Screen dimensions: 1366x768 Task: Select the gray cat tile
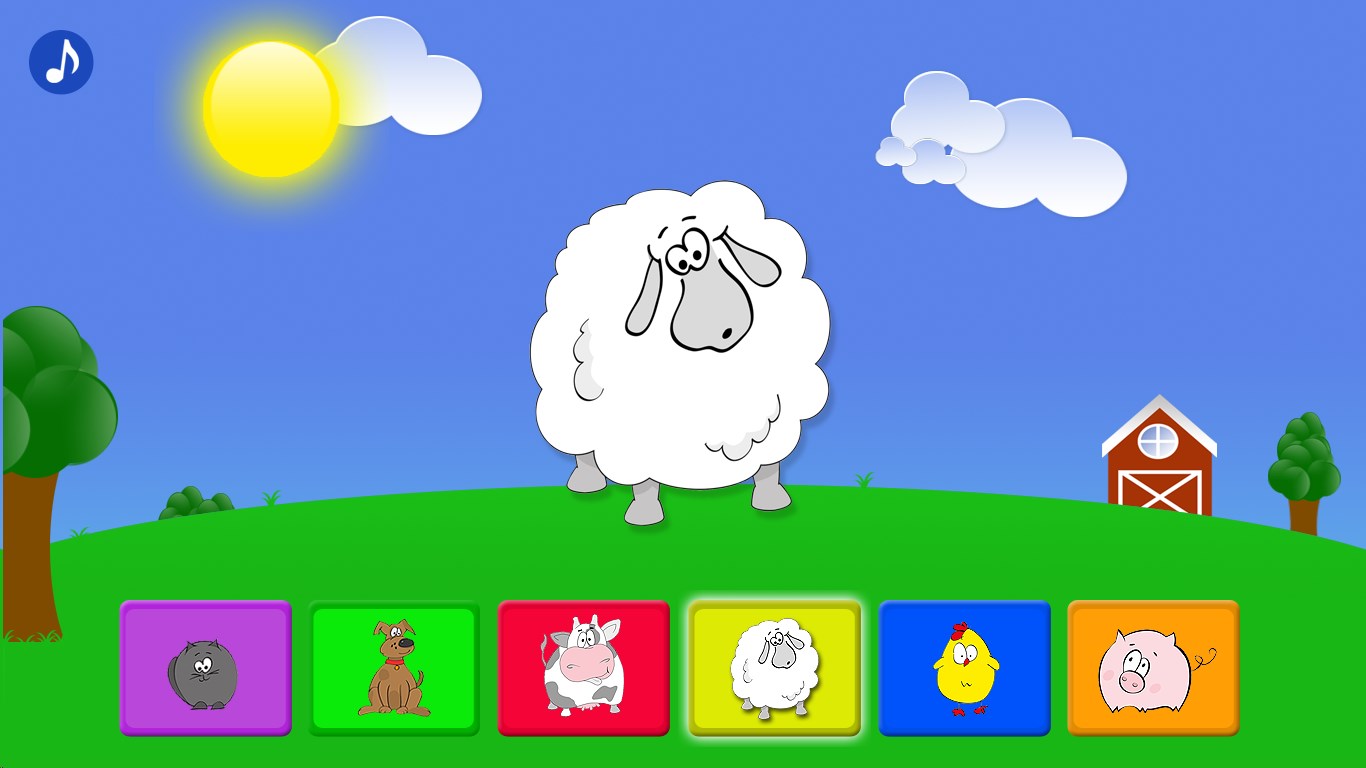pyautogui.click(x=205, y=668)
